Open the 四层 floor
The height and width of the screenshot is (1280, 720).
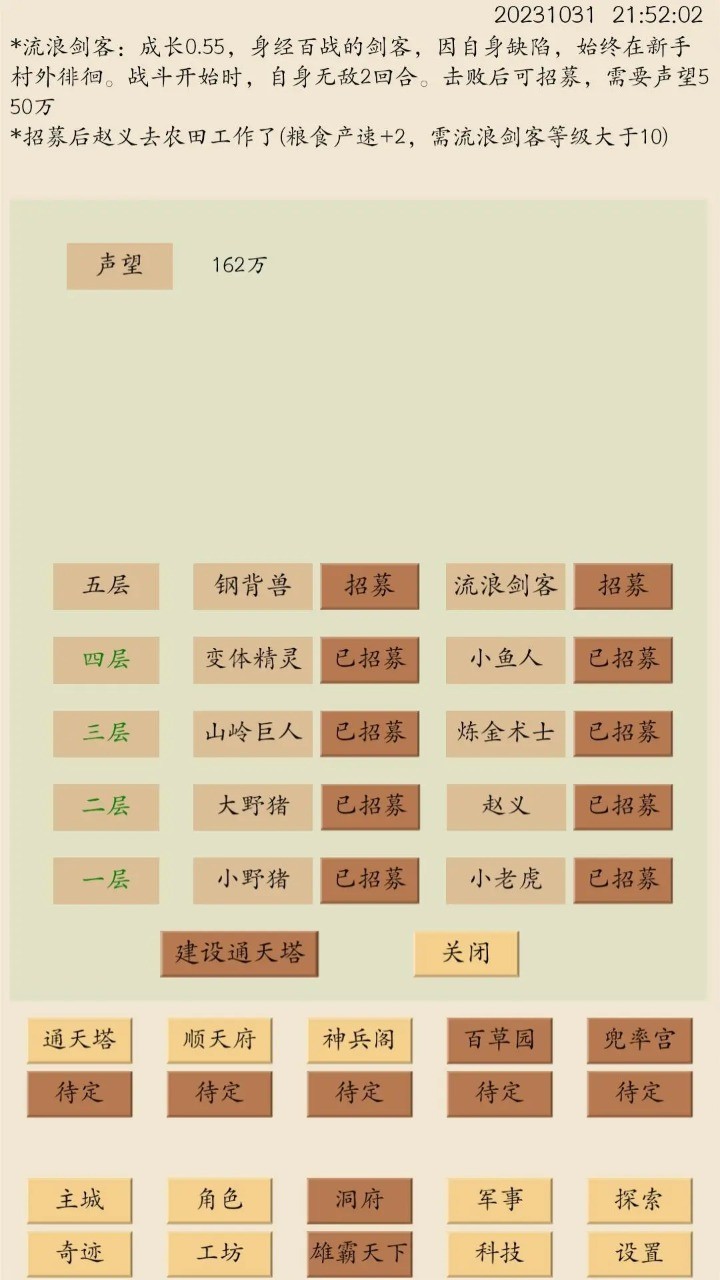106,660
